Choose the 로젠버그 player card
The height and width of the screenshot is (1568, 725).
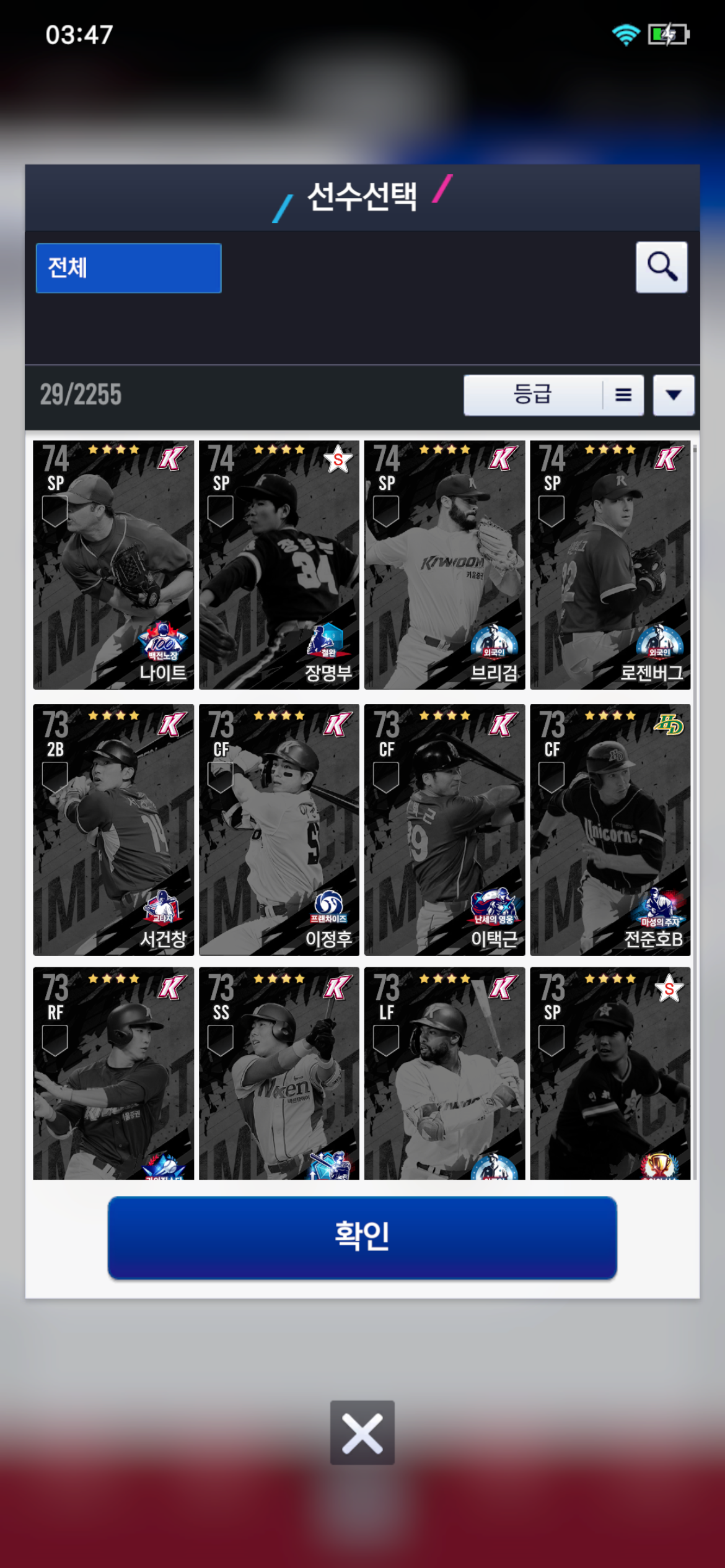point(610,564)
